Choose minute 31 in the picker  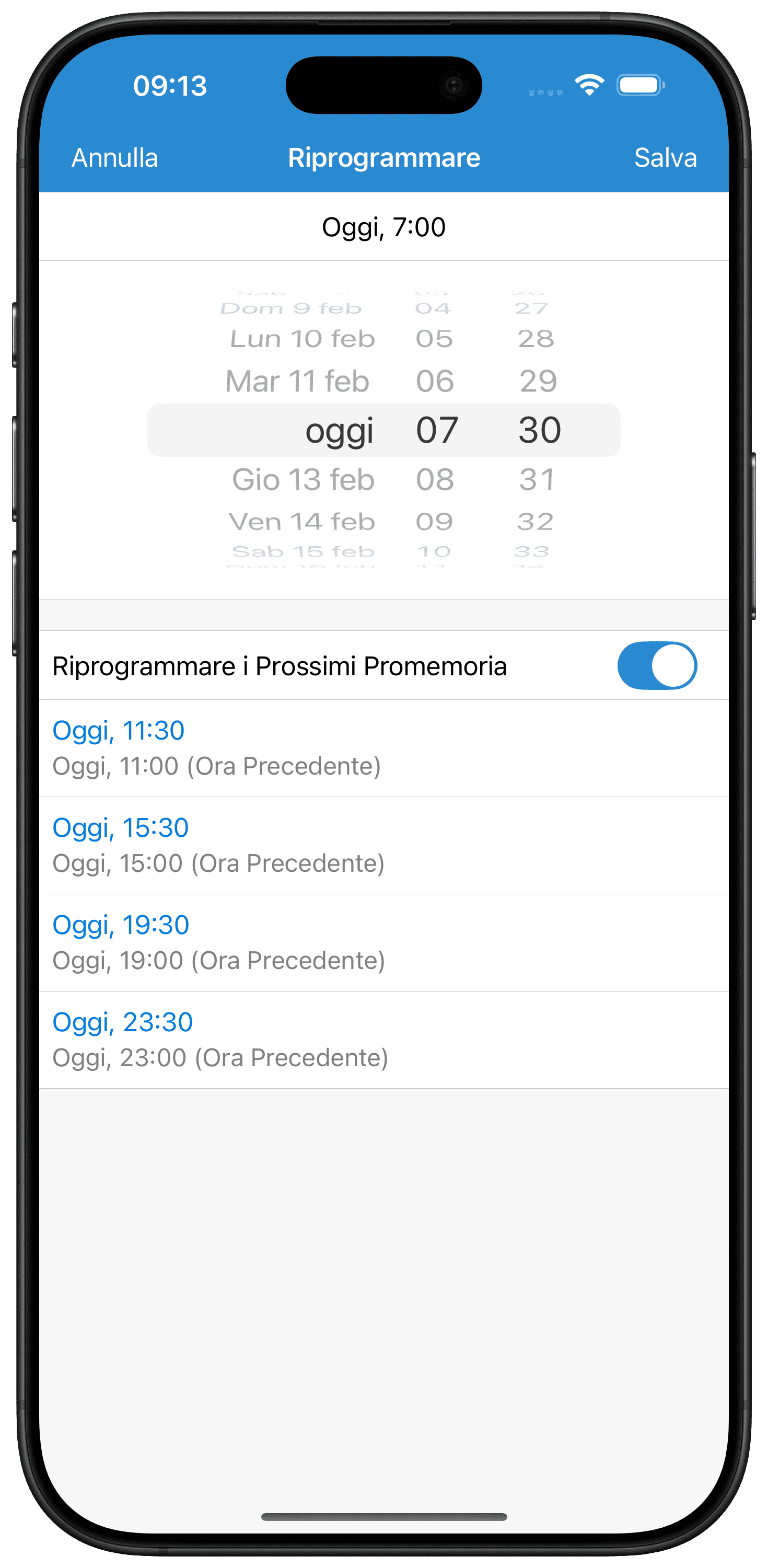pos(537,480)
